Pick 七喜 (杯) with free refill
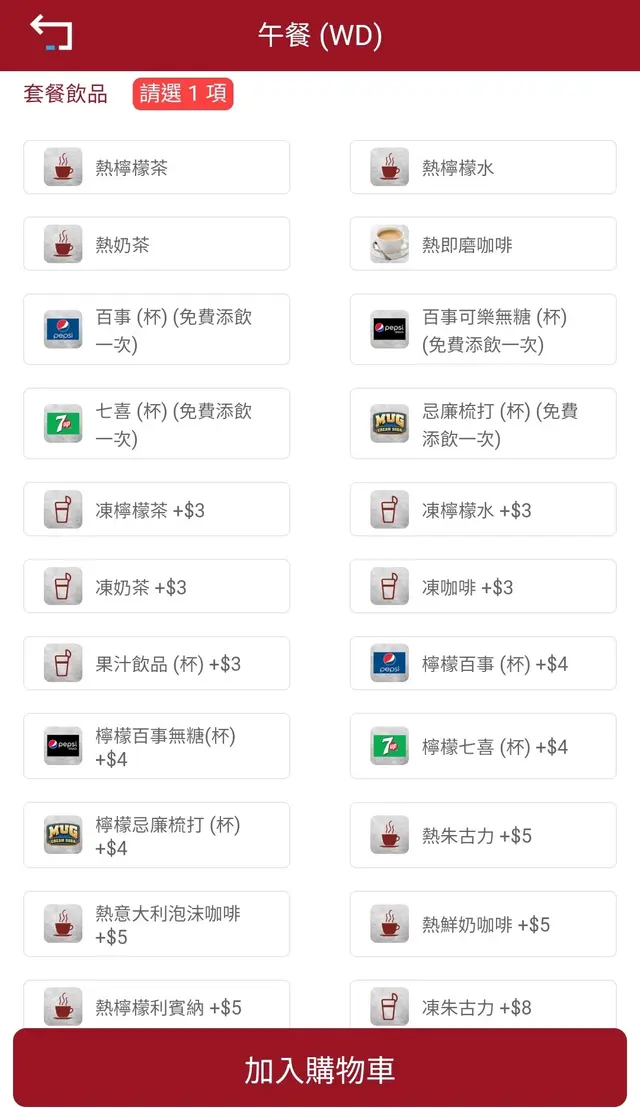Screen dimensions: 640x1110 click(157, 423)
